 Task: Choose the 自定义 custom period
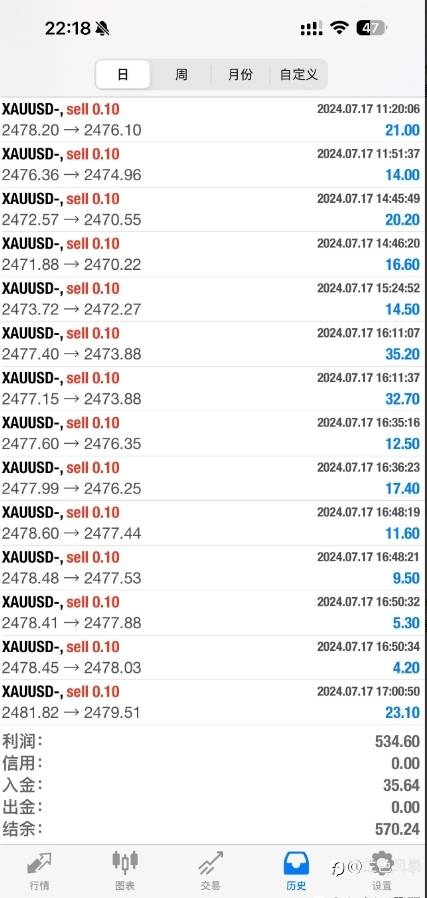[298, 74]
